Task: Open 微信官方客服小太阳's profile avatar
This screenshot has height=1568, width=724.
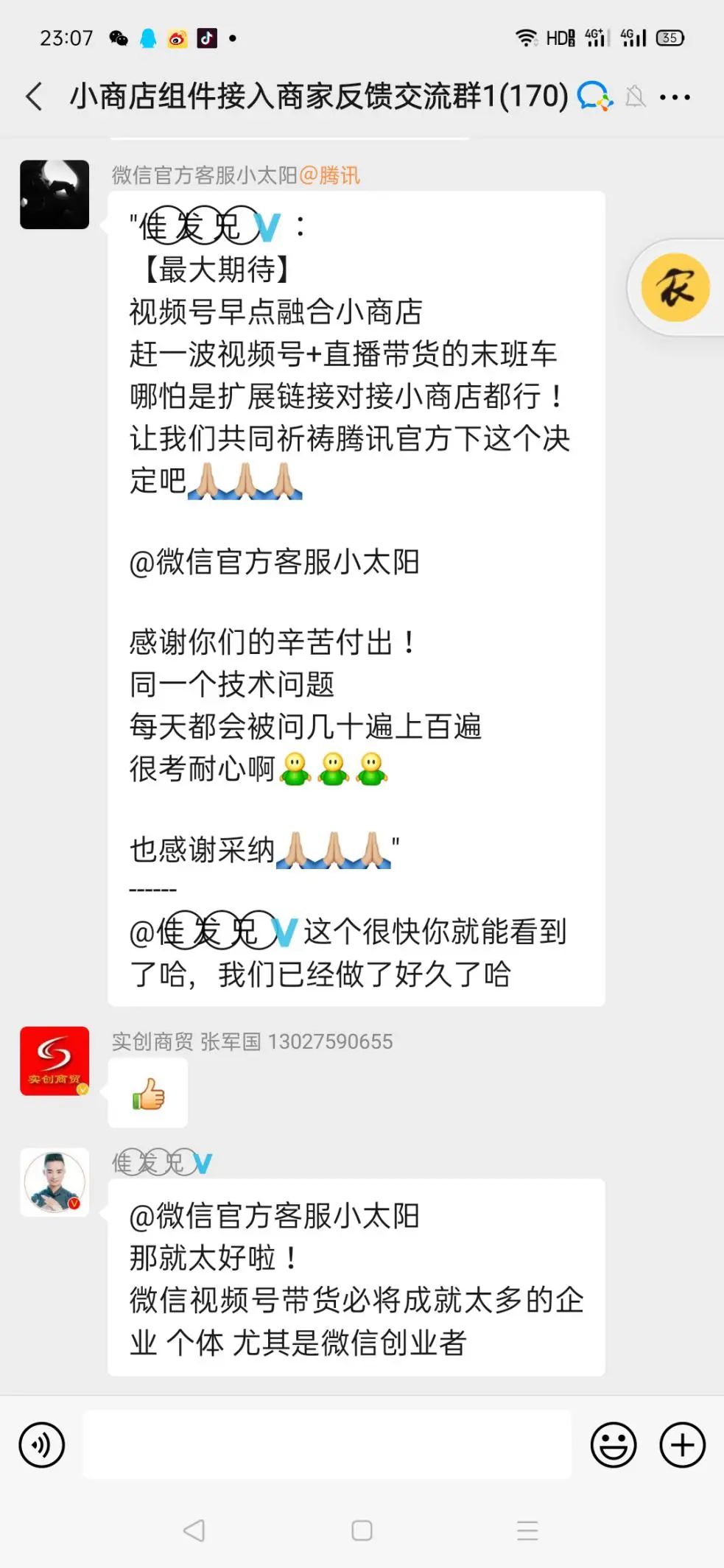Action: point(55,194)
